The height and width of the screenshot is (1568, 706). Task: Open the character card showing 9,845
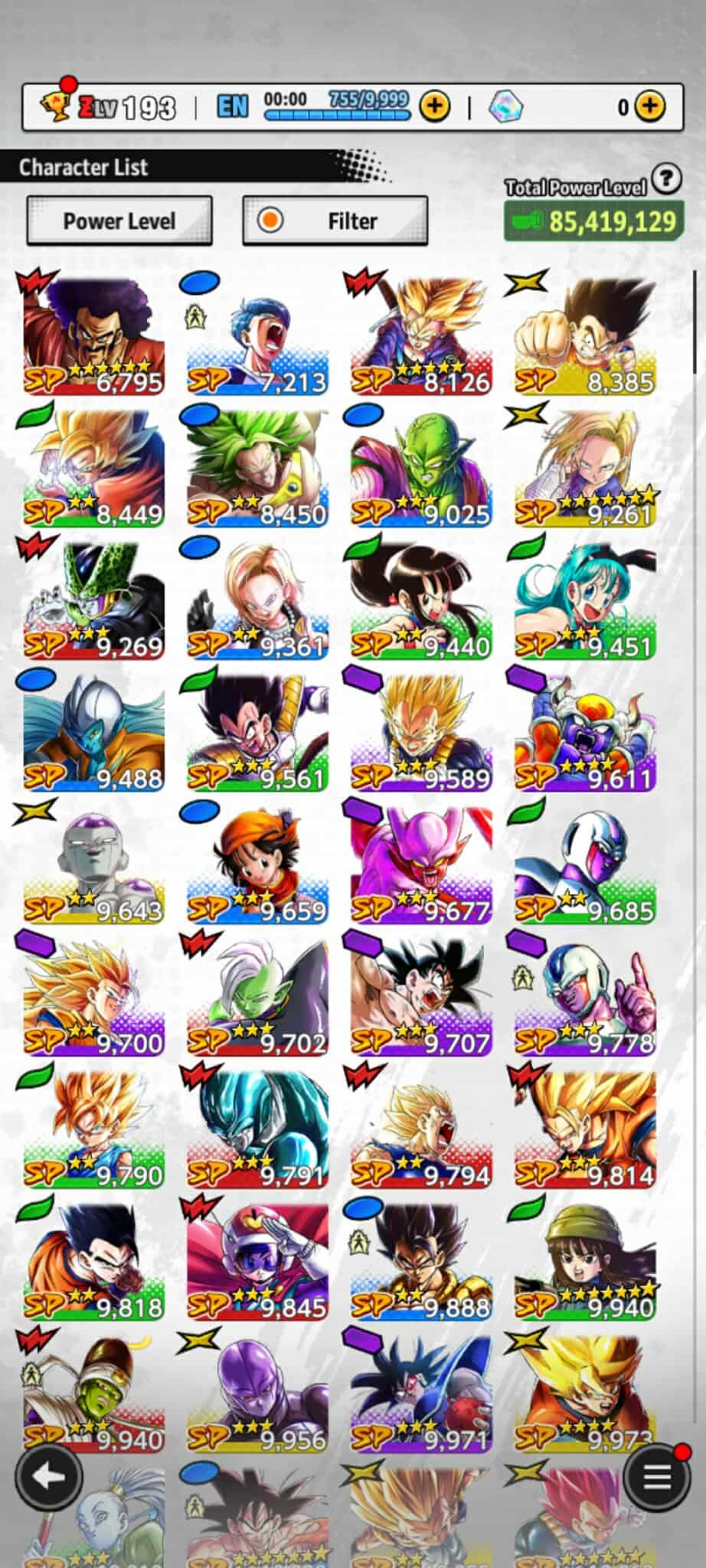tap(258, 1262)
